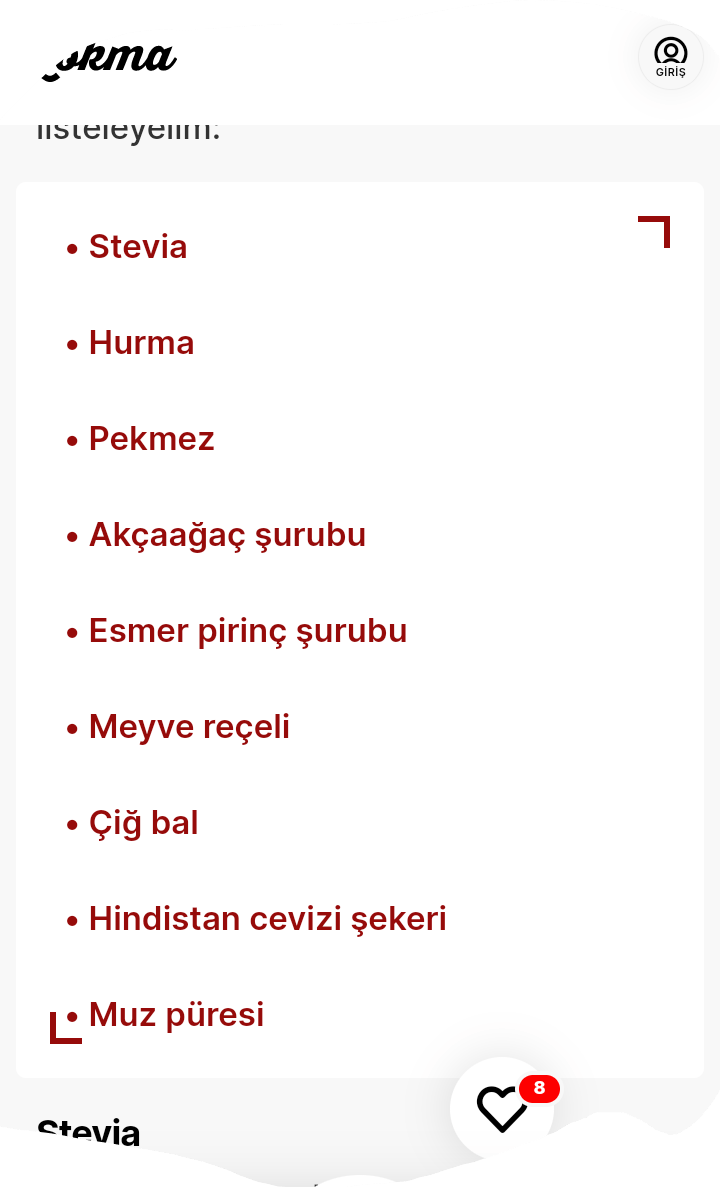
Task: Open the Hurma link
Action: tap(142, 343)
